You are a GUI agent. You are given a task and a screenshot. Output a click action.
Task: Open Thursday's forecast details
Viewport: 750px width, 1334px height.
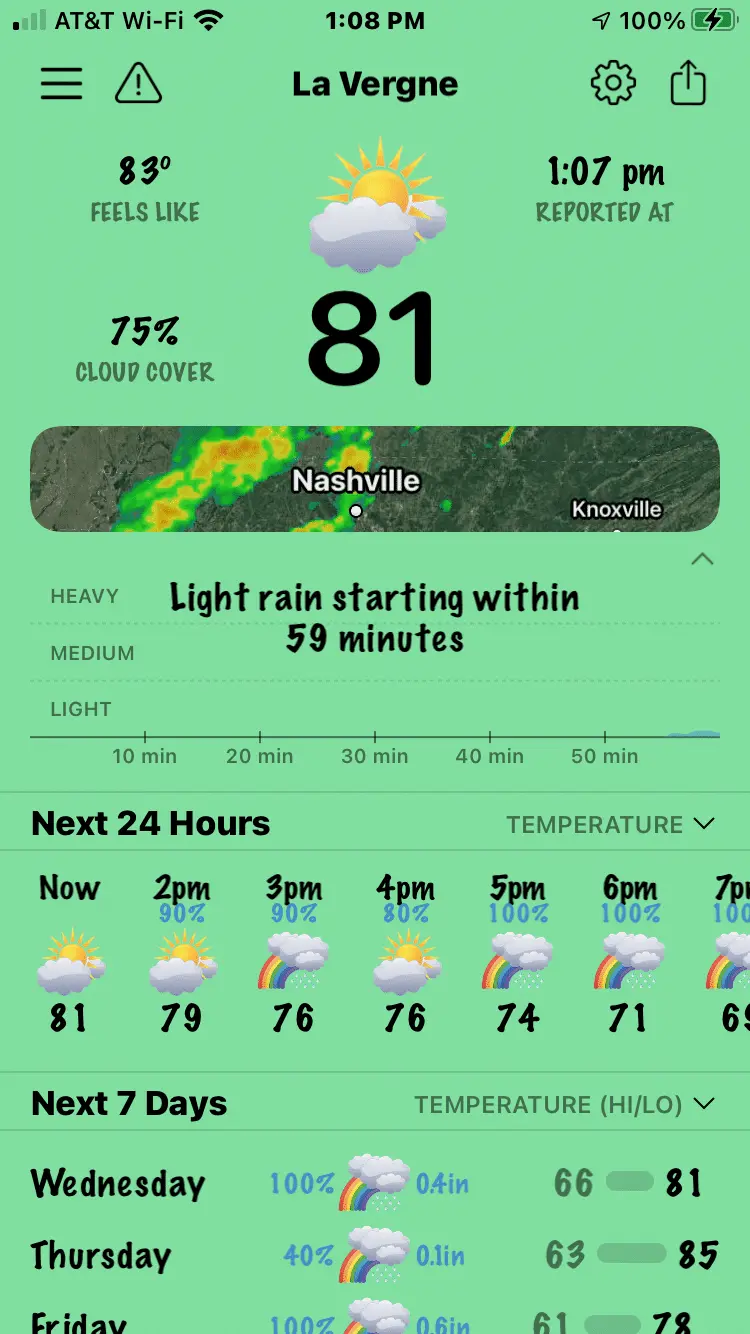[375, 1255]
